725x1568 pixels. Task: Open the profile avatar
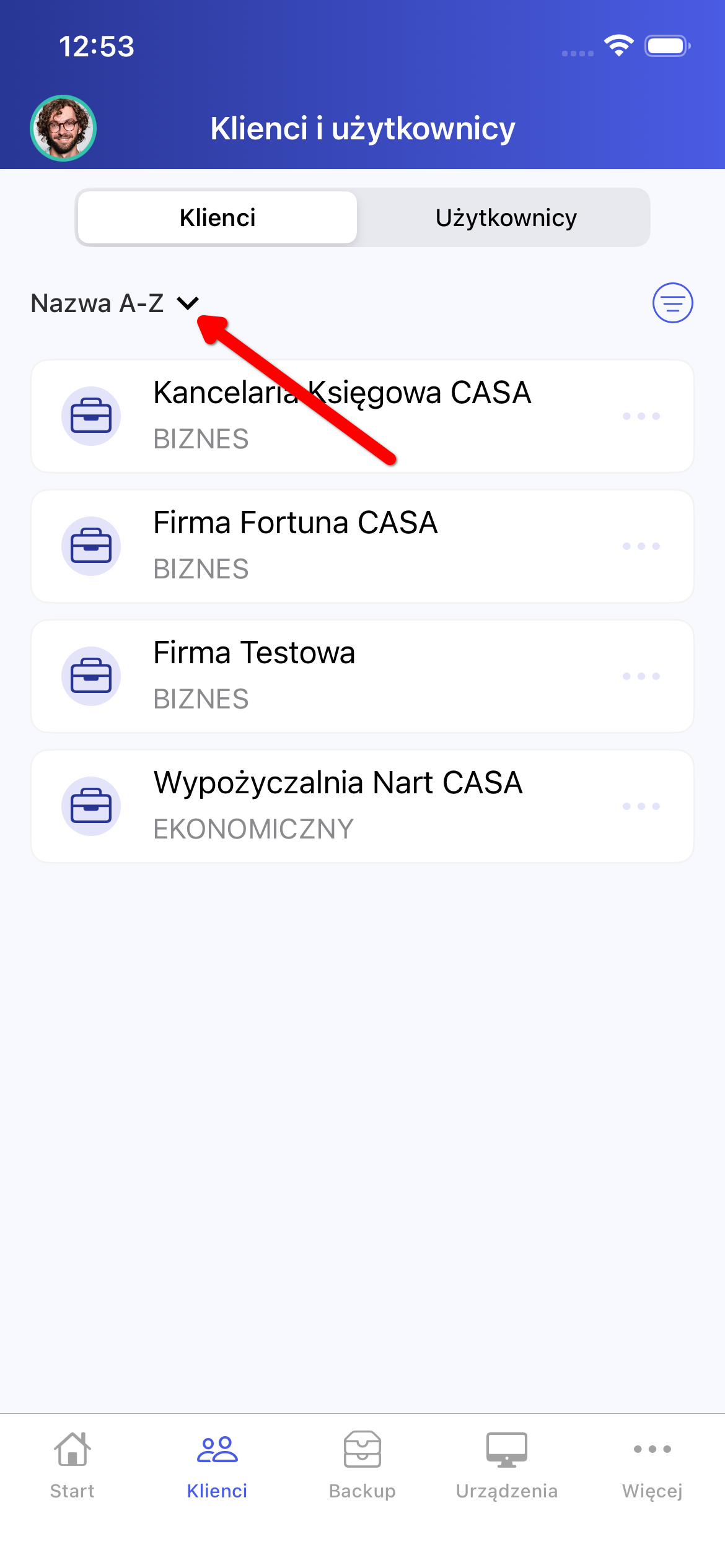point(63,128)
